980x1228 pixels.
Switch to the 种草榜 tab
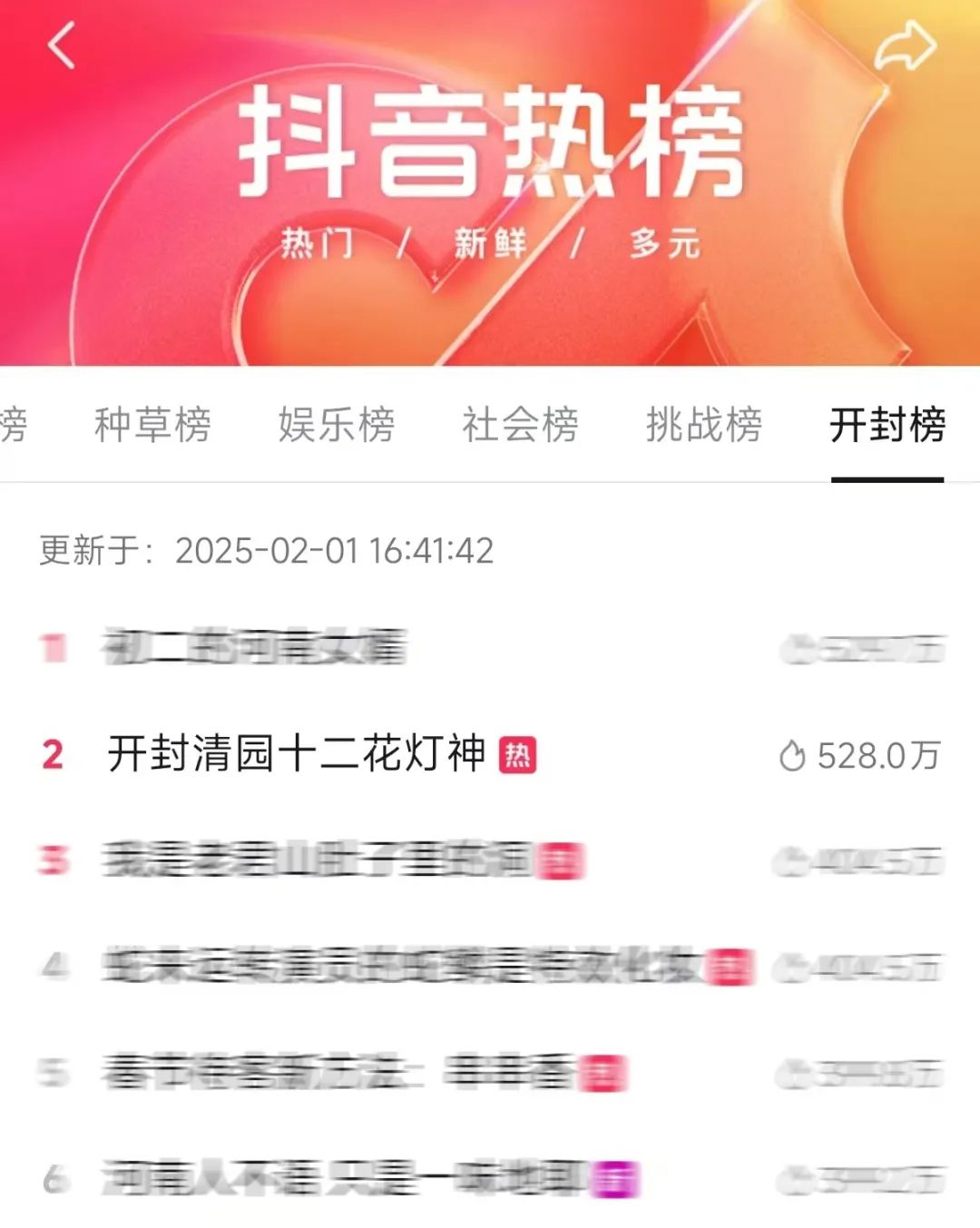(152, 425)
